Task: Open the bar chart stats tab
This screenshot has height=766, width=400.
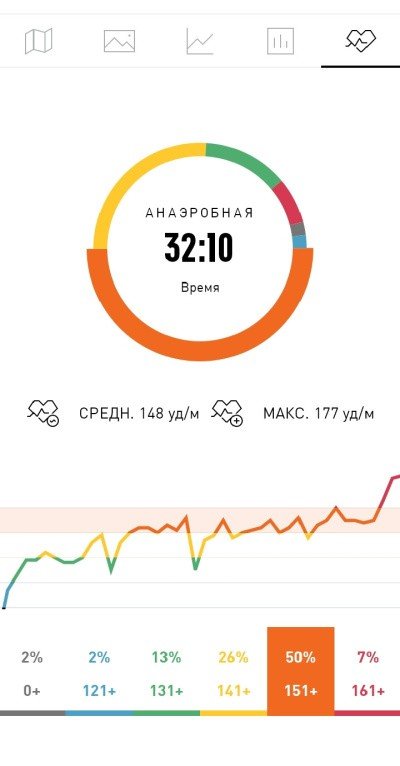Action: pyautogui.click(x=280, y=41)
